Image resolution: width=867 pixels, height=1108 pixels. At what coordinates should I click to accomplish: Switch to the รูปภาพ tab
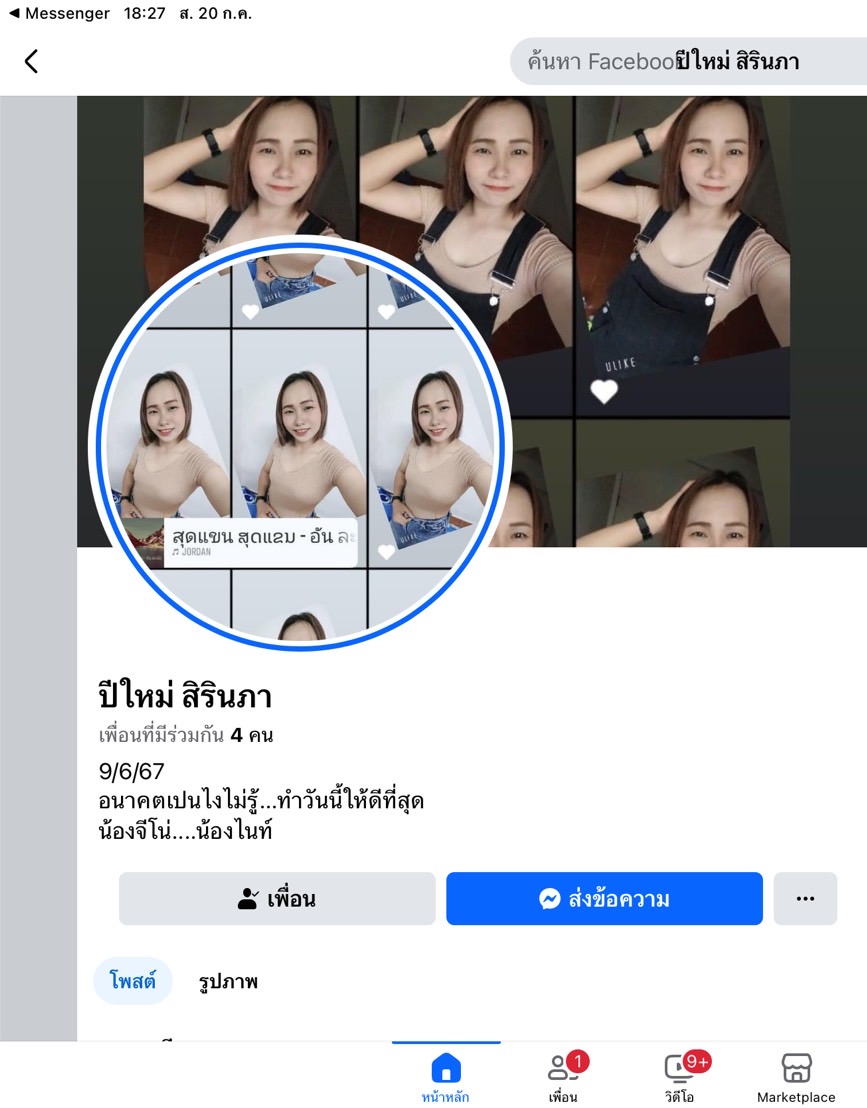[x=228, y=982]
